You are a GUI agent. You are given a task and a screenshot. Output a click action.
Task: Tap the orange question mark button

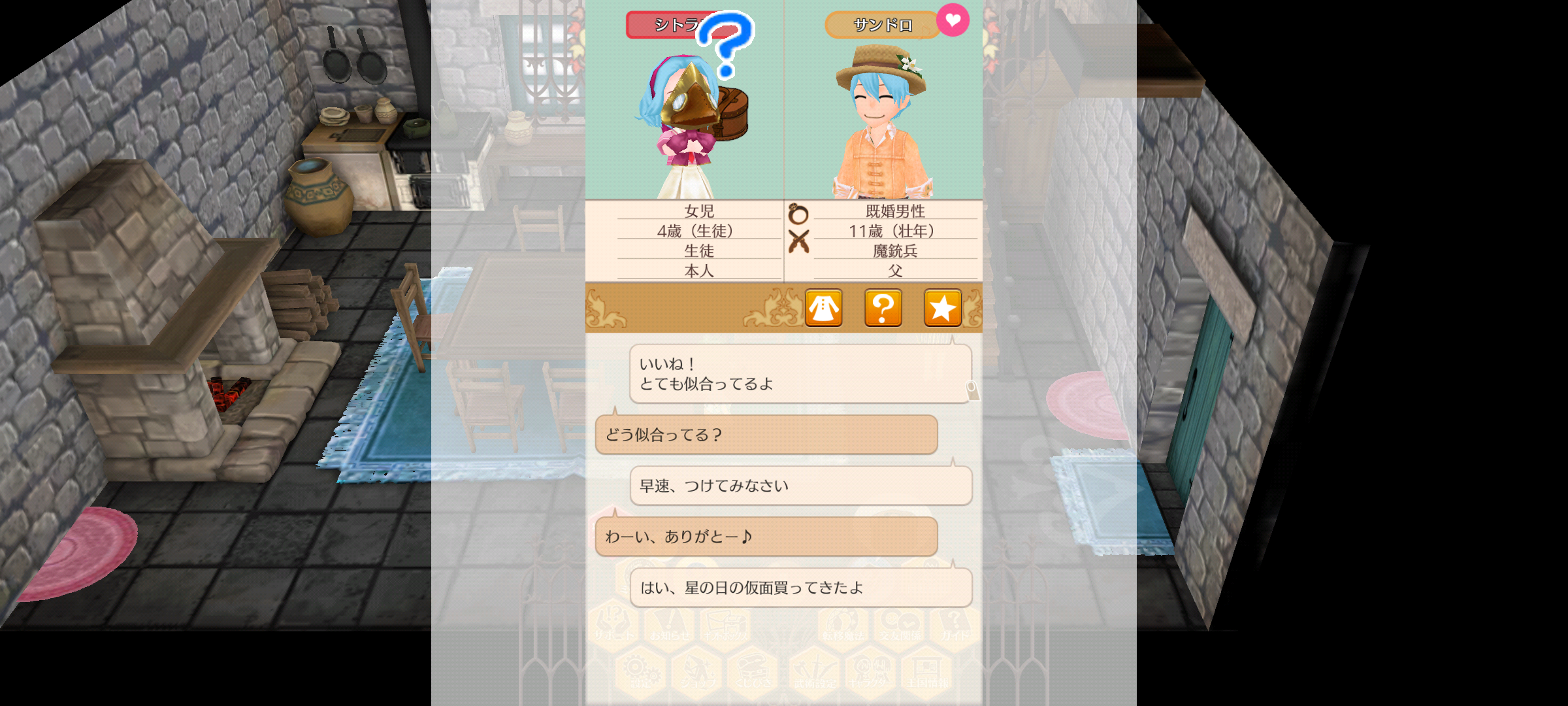[x=883, y=308]
